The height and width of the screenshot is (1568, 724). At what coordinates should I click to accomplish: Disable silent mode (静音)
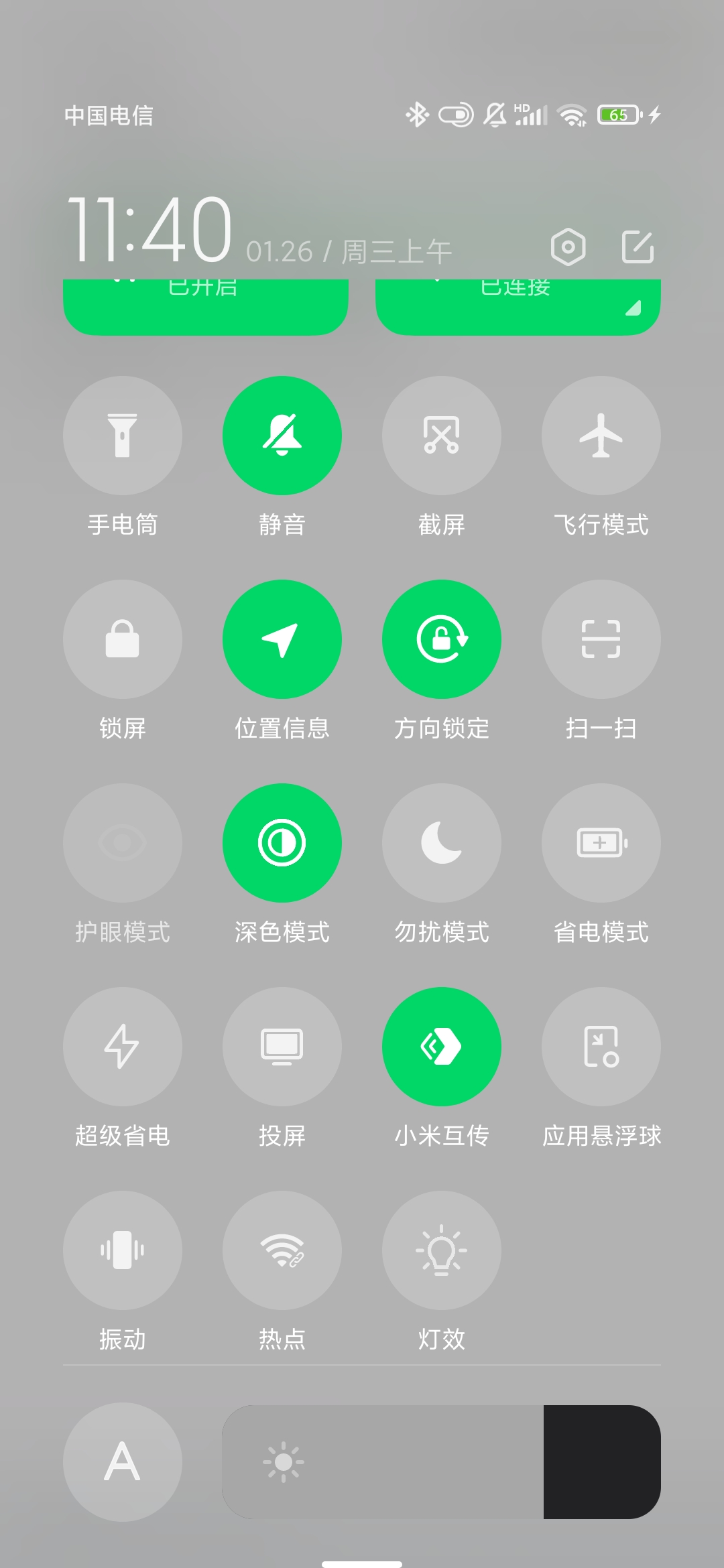pos(282,436)
